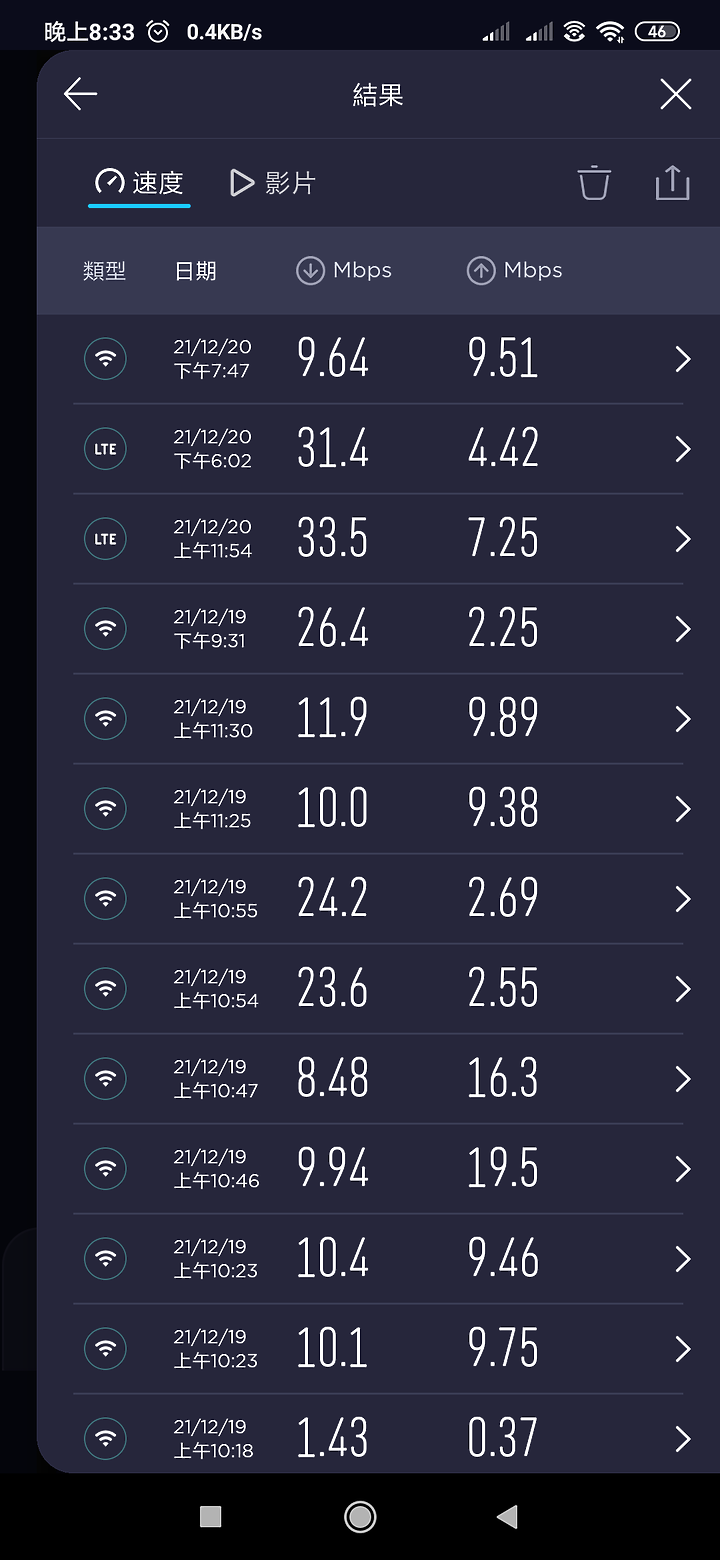Open the LTE result from 下午6:02
The image size is (720, 1560).
[378, 449]
